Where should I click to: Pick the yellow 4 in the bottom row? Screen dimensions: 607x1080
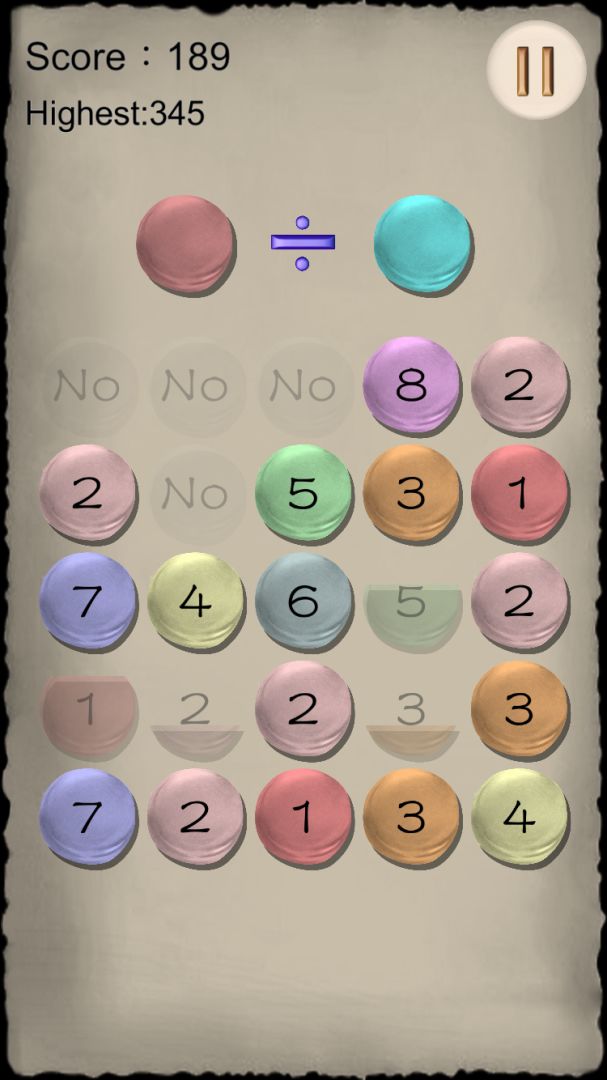point(519,817)
